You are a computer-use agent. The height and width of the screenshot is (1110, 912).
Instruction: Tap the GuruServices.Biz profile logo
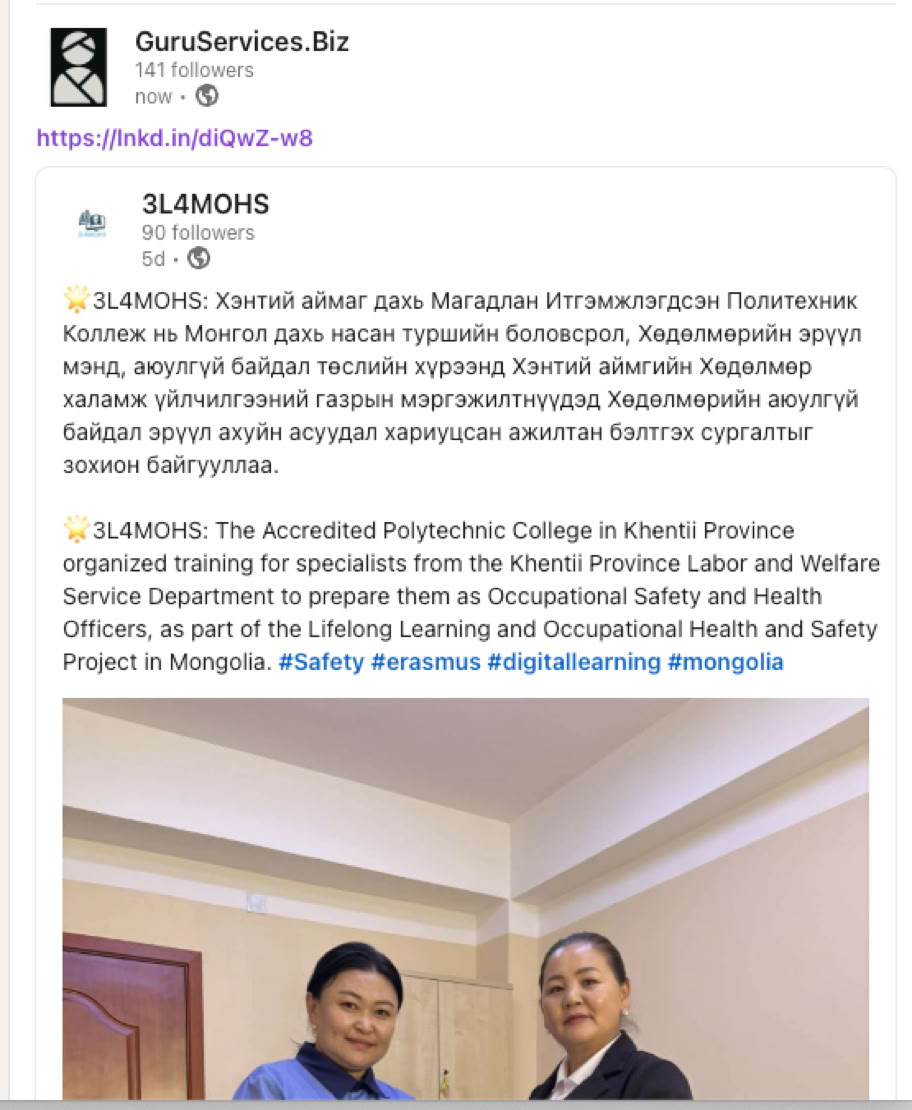[x=78, y=67]
